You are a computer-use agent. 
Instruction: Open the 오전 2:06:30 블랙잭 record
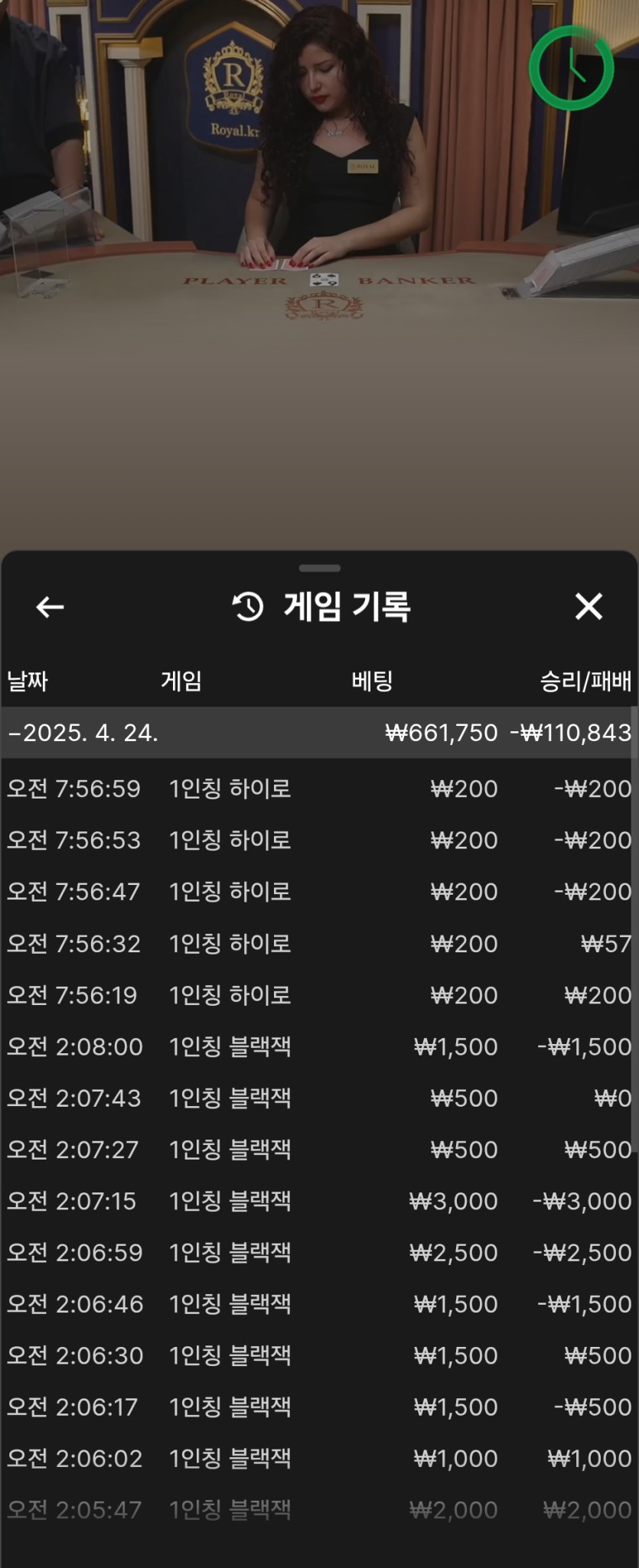click(318, 1355)
